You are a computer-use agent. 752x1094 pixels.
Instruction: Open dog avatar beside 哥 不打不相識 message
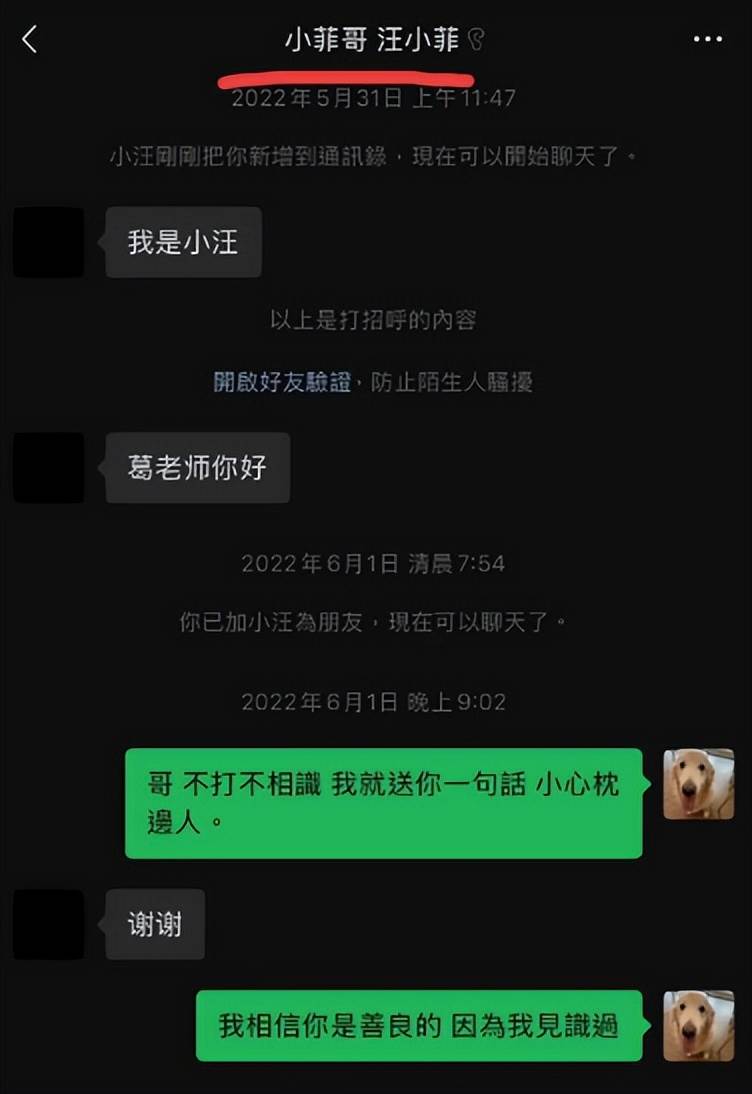[x=698, y=784]
